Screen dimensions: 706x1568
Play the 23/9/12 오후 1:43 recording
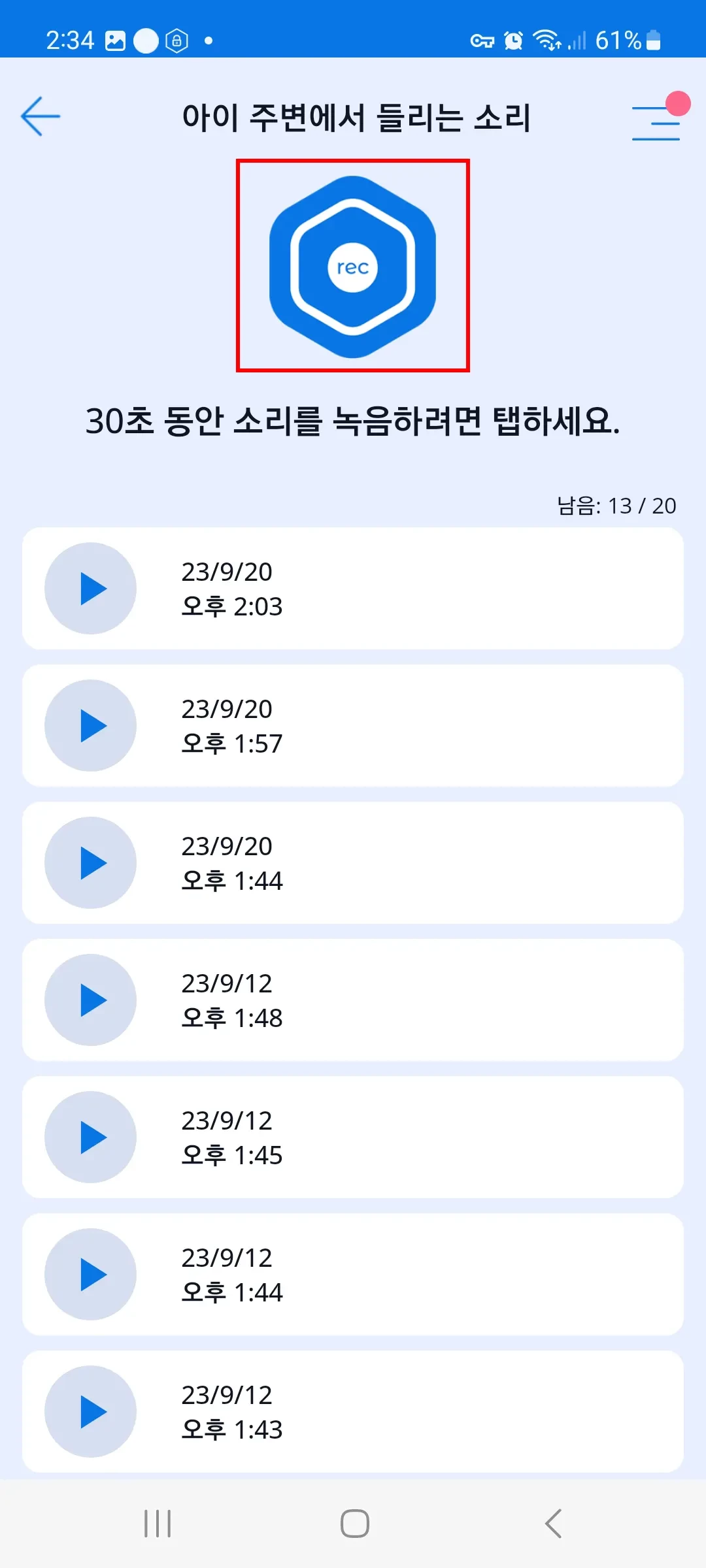tap(91, 1412)
